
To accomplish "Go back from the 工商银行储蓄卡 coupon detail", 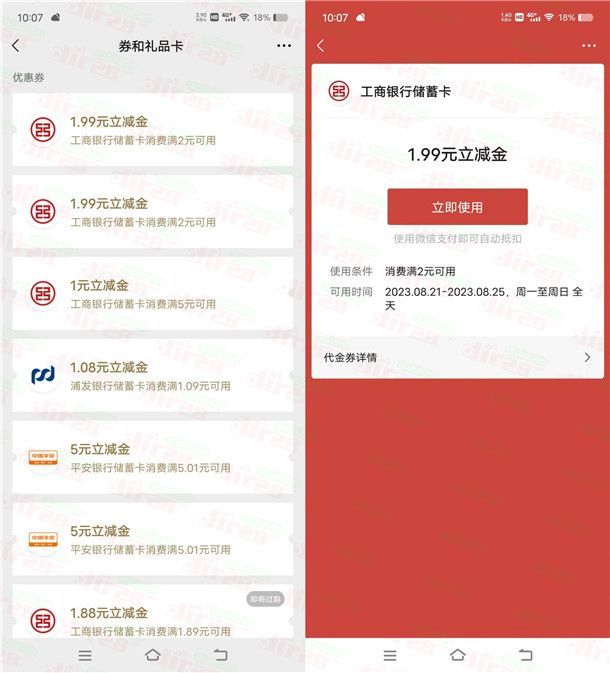I will coord(321,46).
